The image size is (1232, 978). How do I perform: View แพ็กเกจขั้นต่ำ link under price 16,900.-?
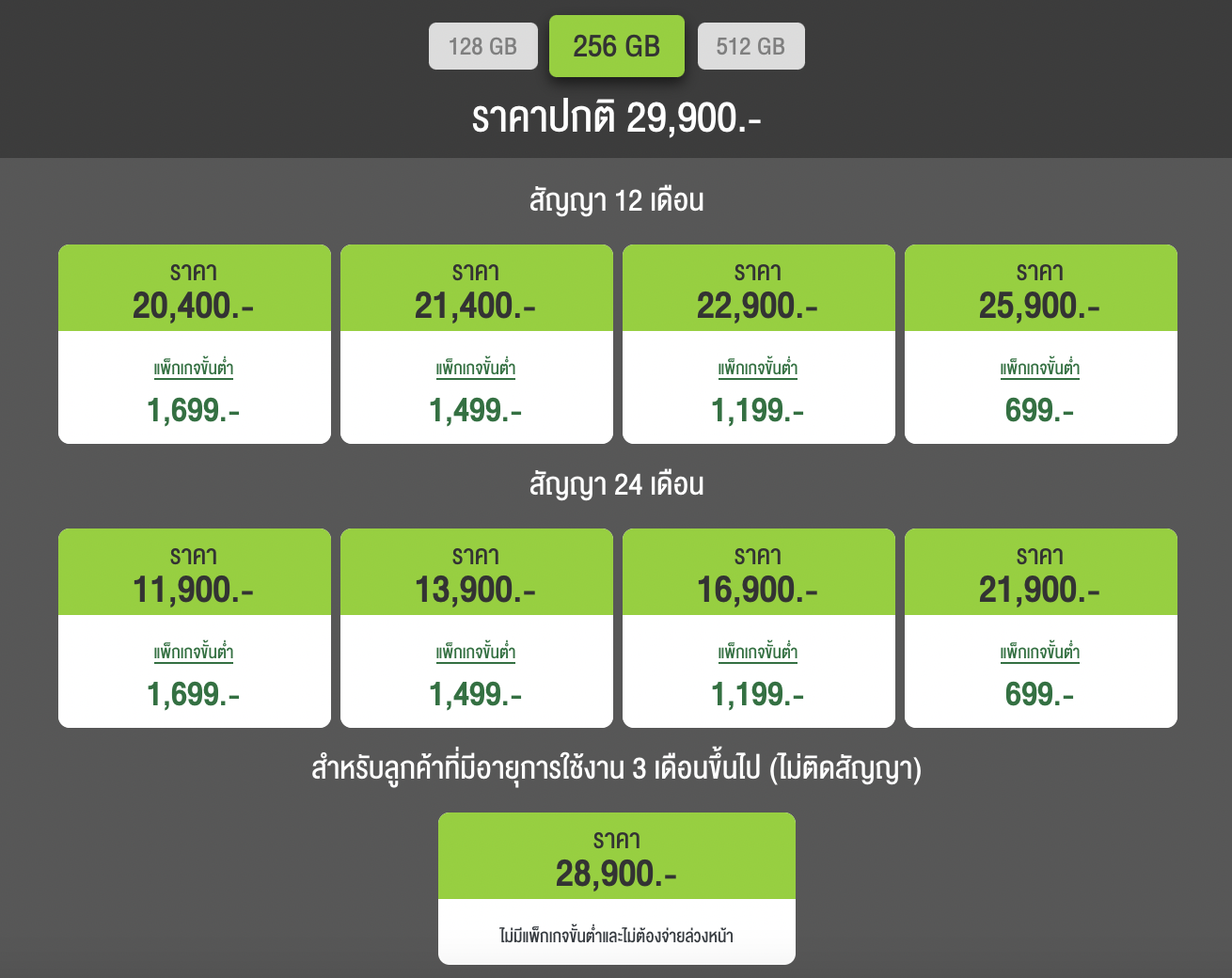(x=758, y=653)
